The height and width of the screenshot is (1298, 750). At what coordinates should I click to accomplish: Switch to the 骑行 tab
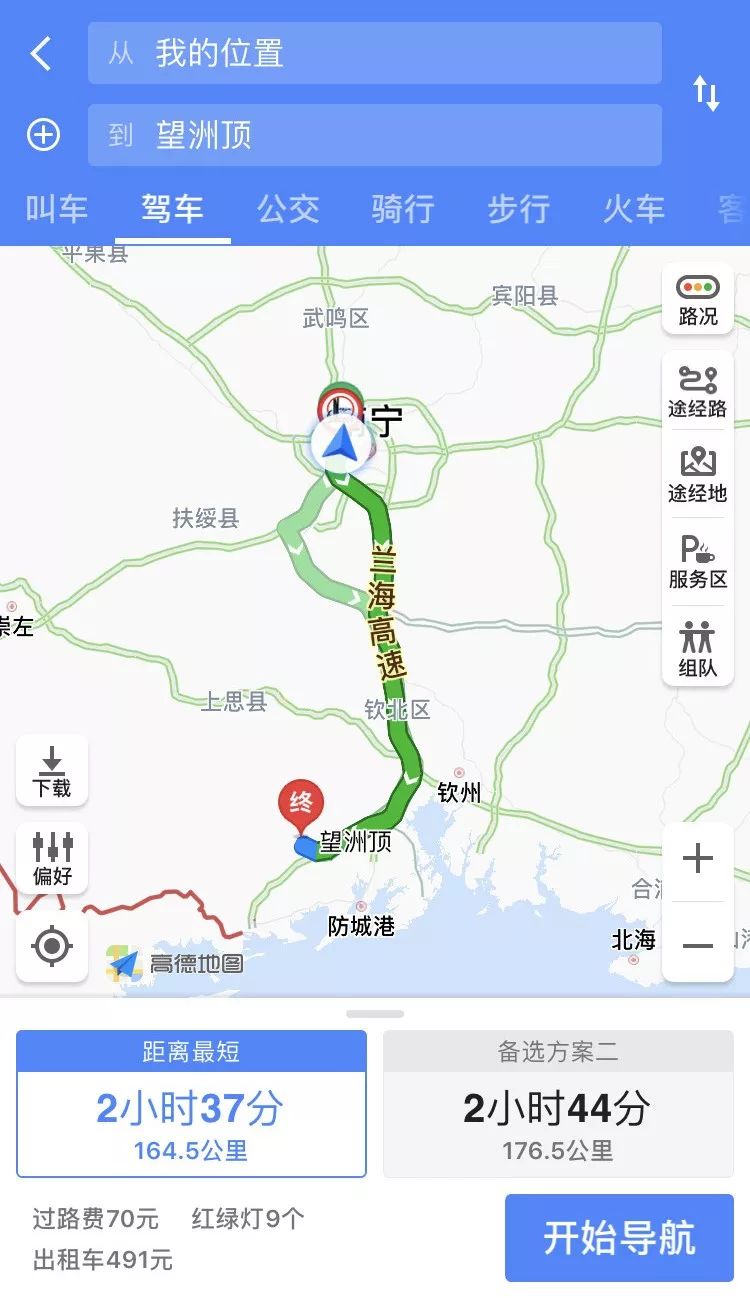click(x=403, y=209)
